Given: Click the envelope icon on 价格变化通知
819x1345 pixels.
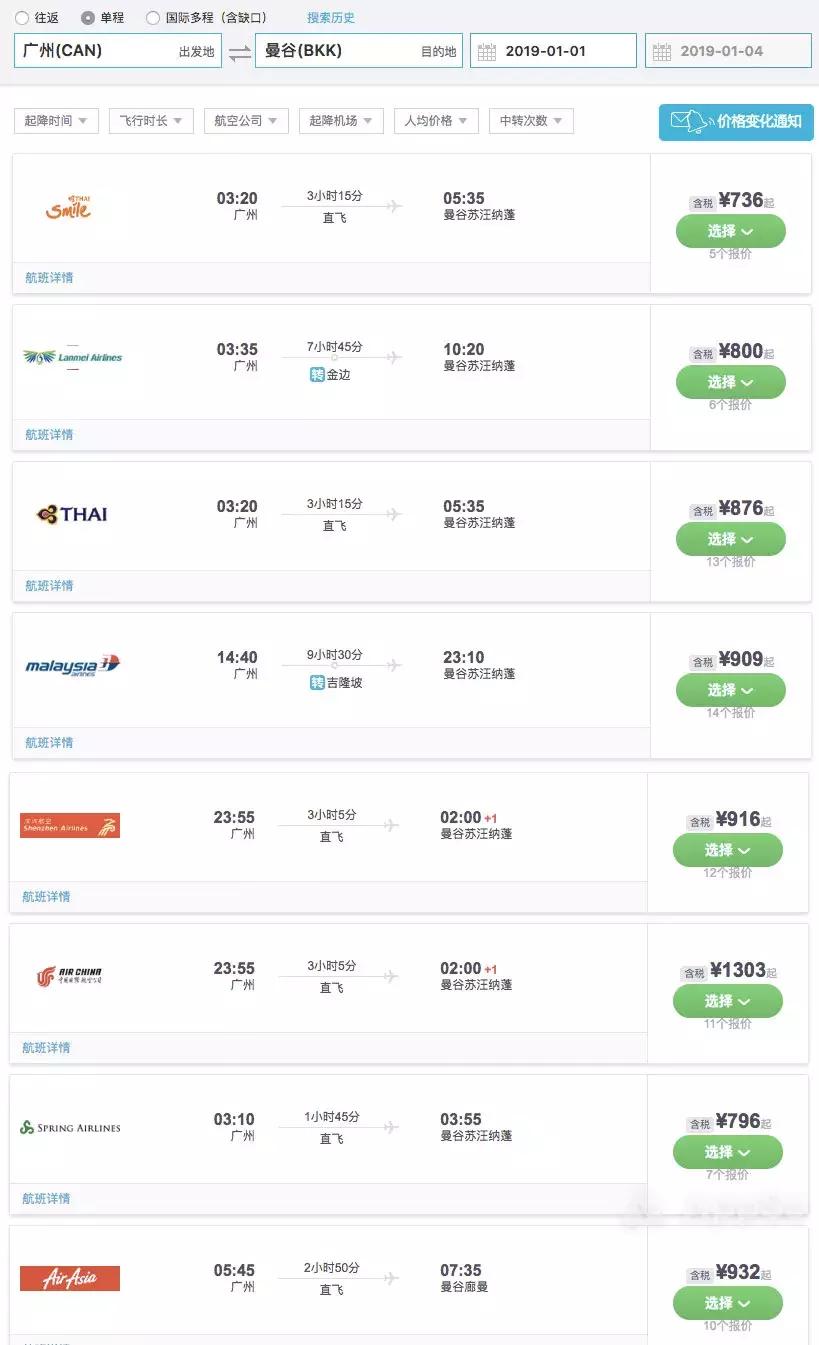Looking at the screenshot, I should coord(681,122).
